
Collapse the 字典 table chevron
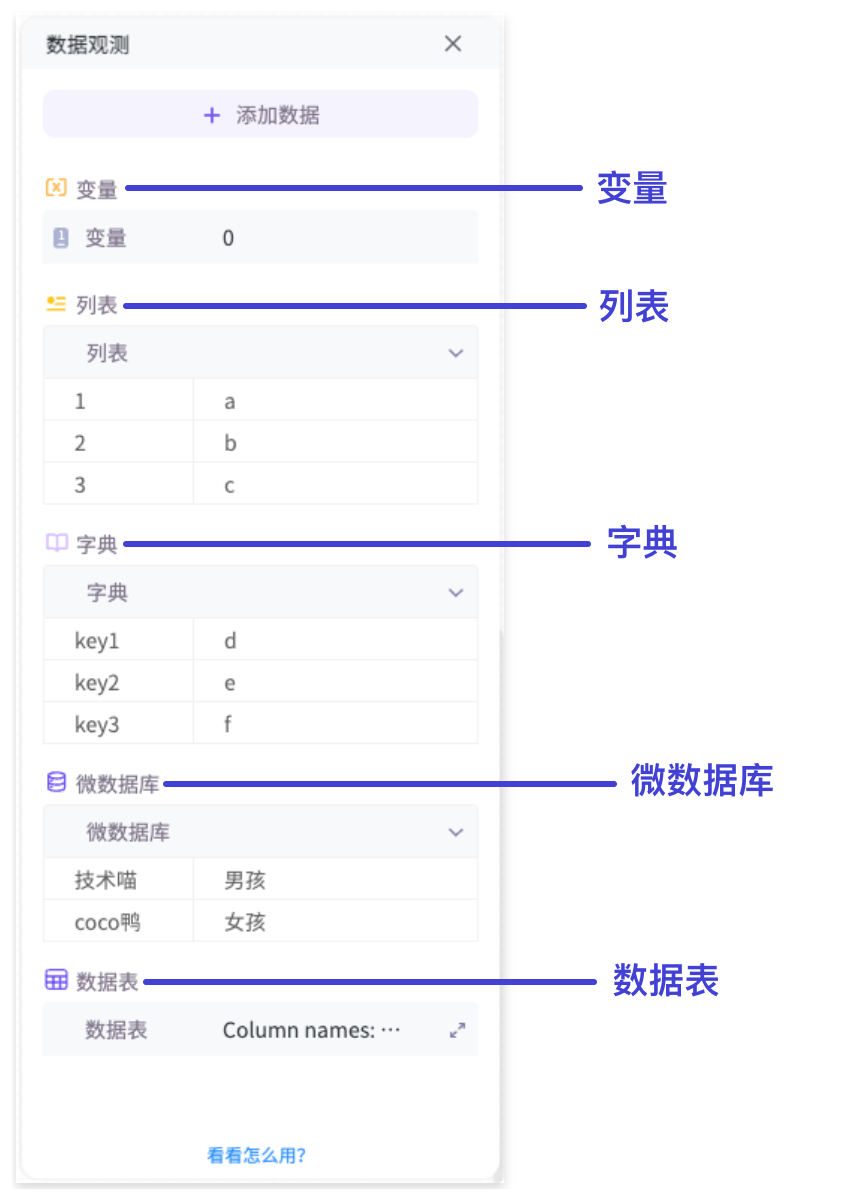456,593
